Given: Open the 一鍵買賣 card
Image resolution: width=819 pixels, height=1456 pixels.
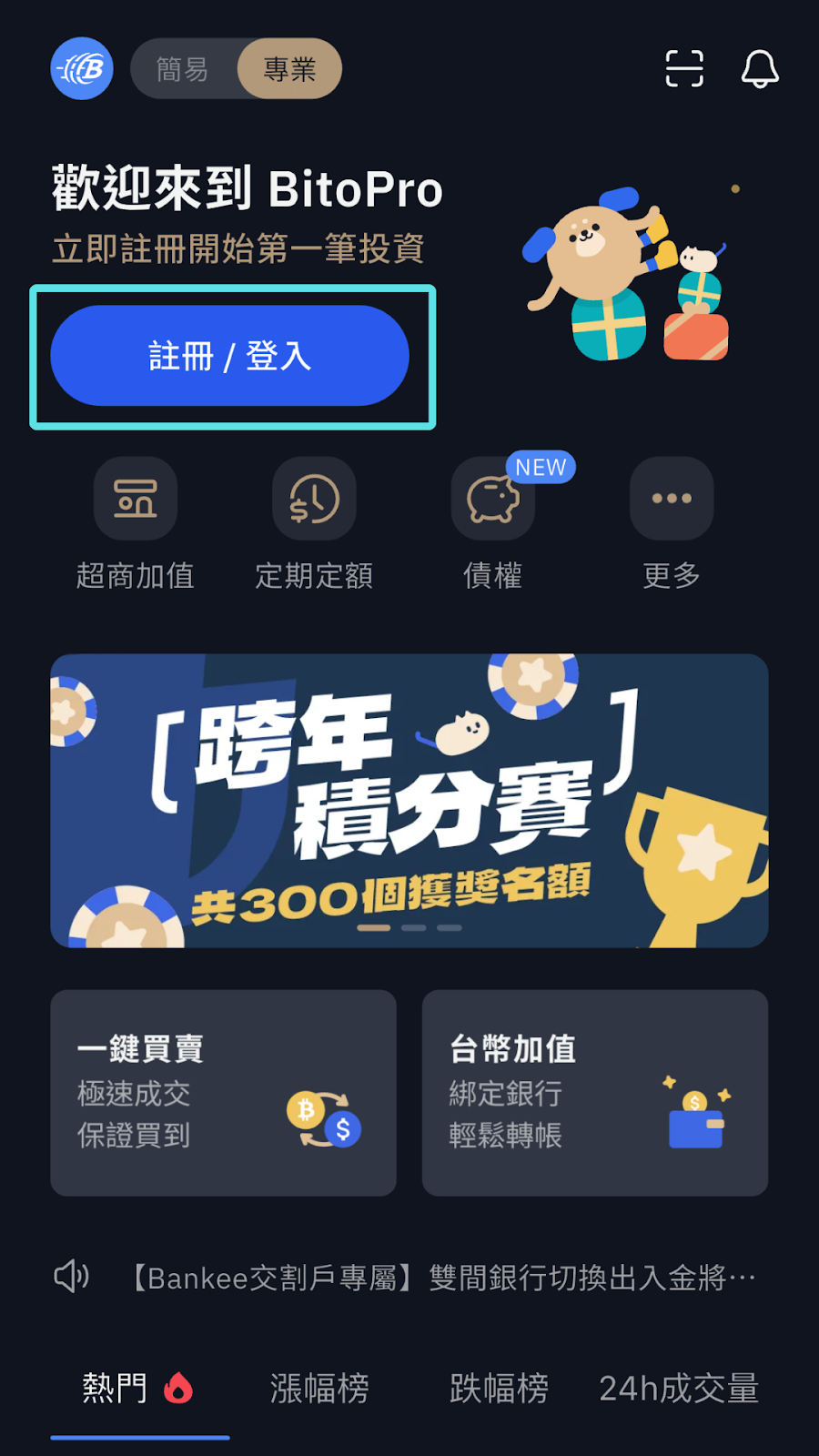Looking at the screenshot, I should 223,1092.
